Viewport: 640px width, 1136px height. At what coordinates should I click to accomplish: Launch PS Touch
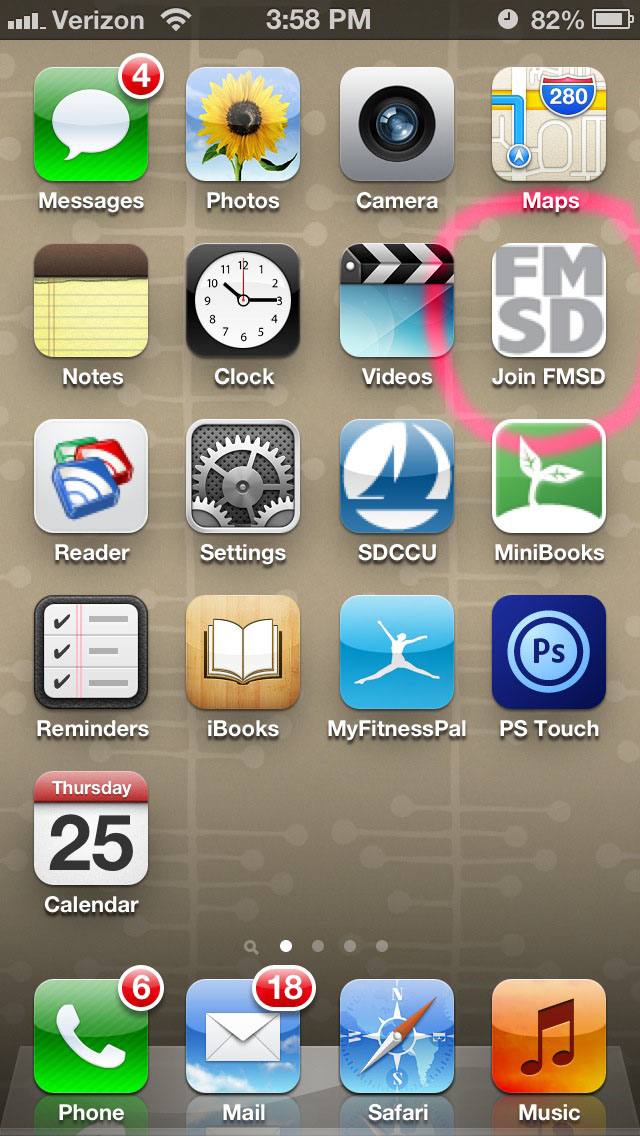(549, 653)
